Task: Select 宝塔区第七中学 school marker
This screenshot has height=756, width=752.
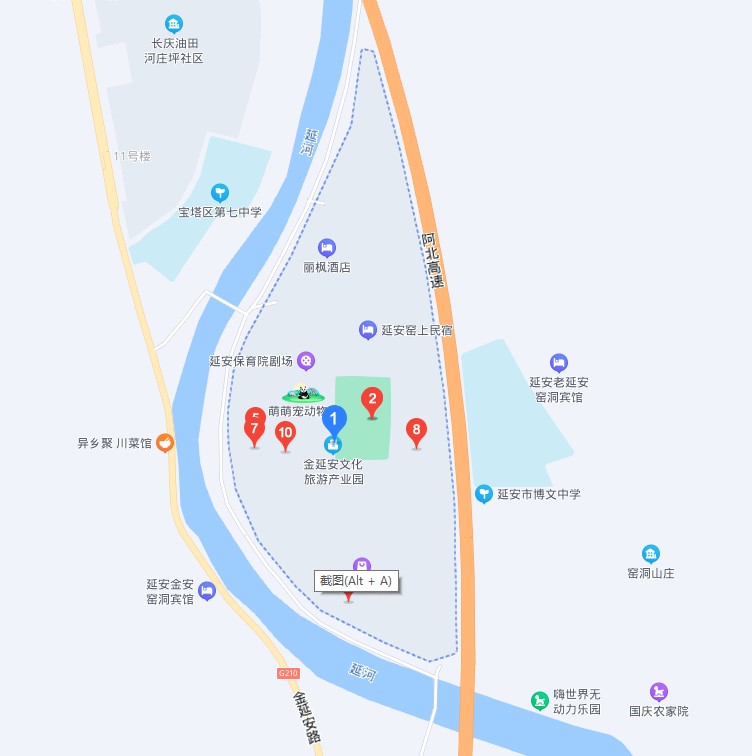Action: [x=220, y=193]
